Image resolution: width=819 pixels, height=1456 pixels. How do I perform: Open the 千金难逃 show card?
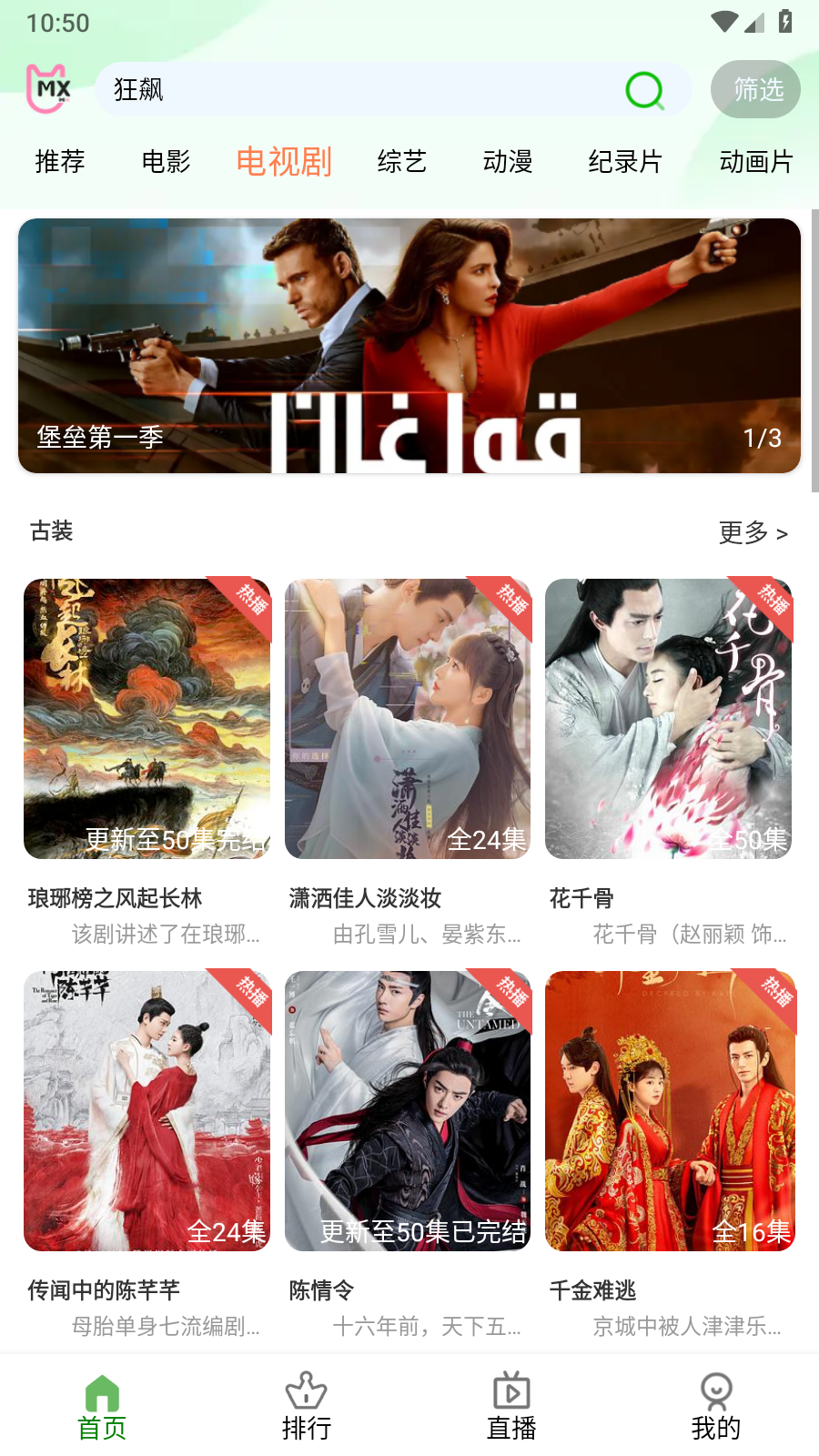click(670, 1111)
